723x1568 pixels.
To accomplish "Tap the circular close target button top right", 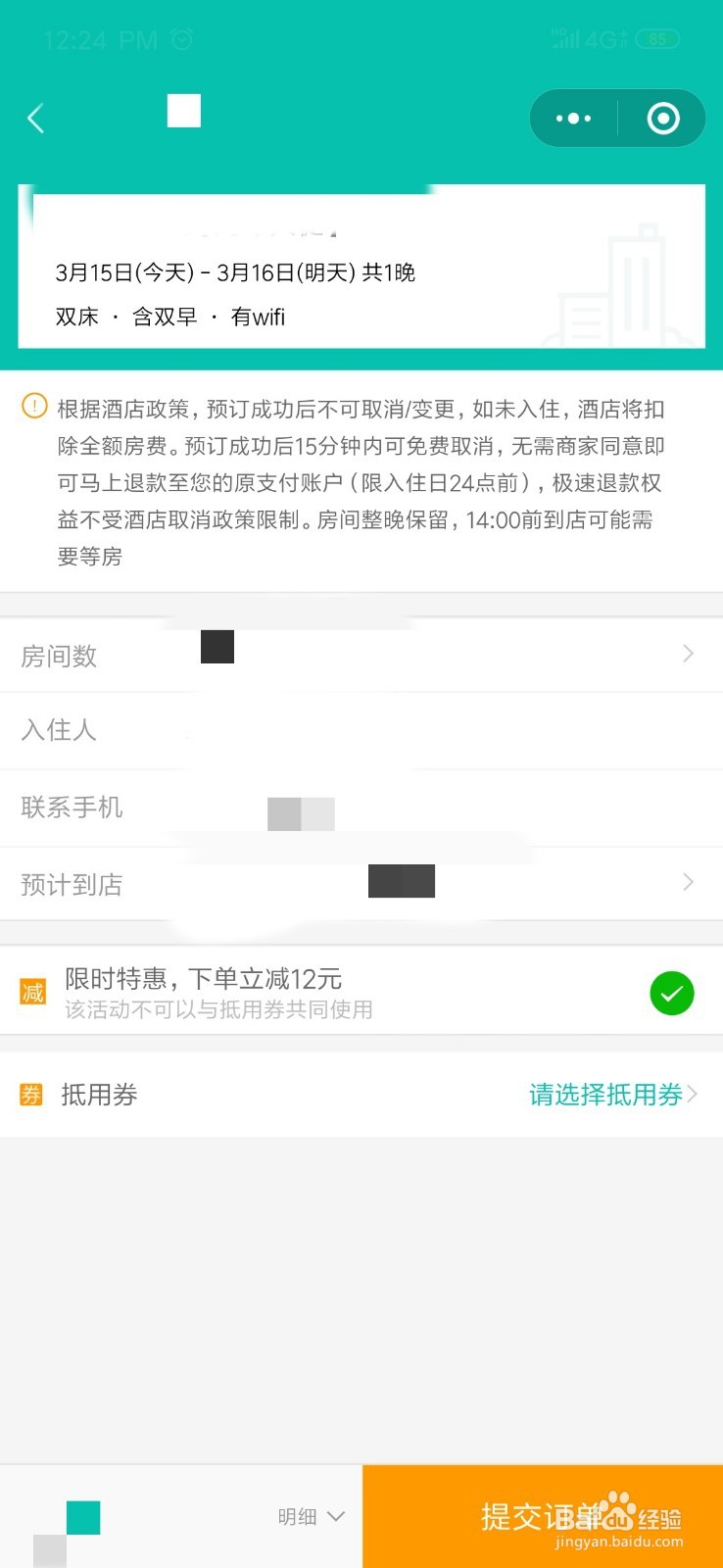I will coord(662,118).
